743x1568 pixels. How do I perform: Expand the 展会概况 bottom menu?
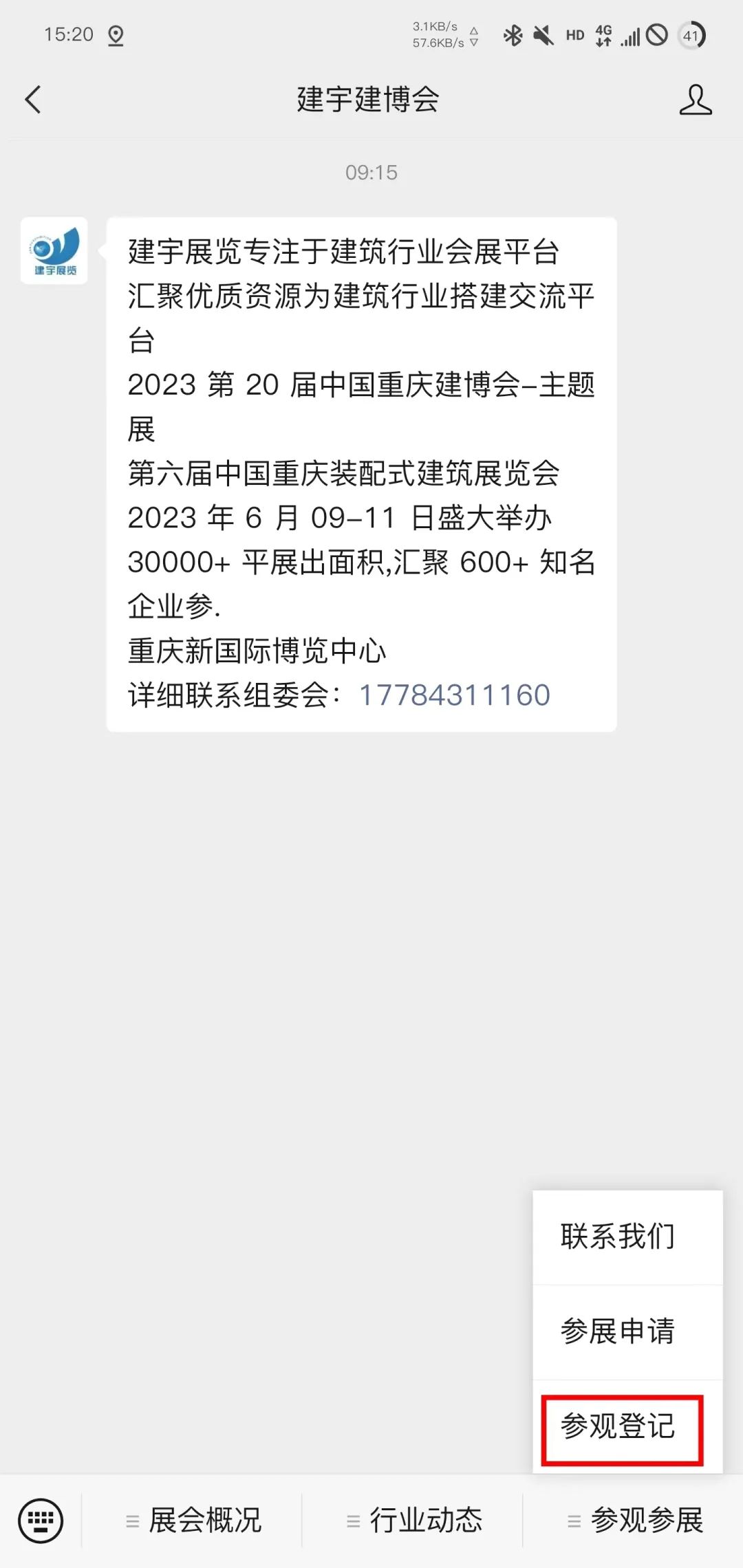(193, 1520)
